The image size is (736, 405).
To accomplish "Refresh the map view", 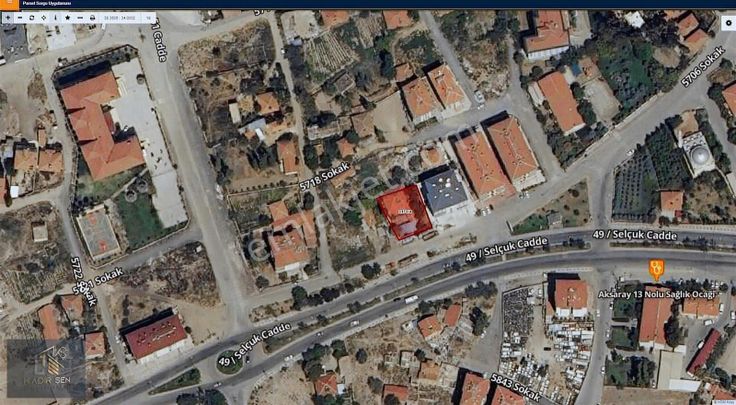I will 31,17.
